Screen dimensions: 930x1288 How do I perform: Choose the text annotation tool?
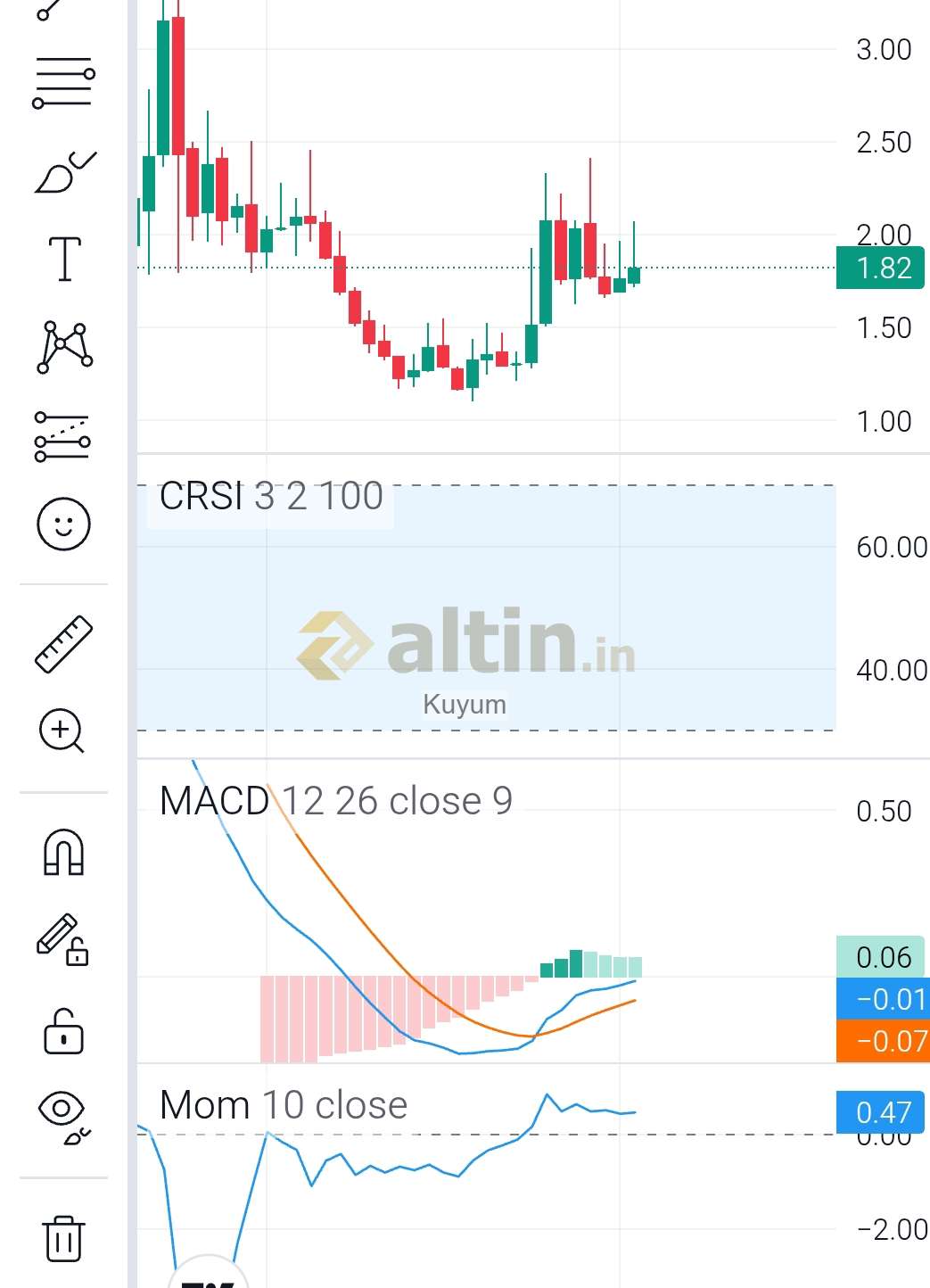64,259
